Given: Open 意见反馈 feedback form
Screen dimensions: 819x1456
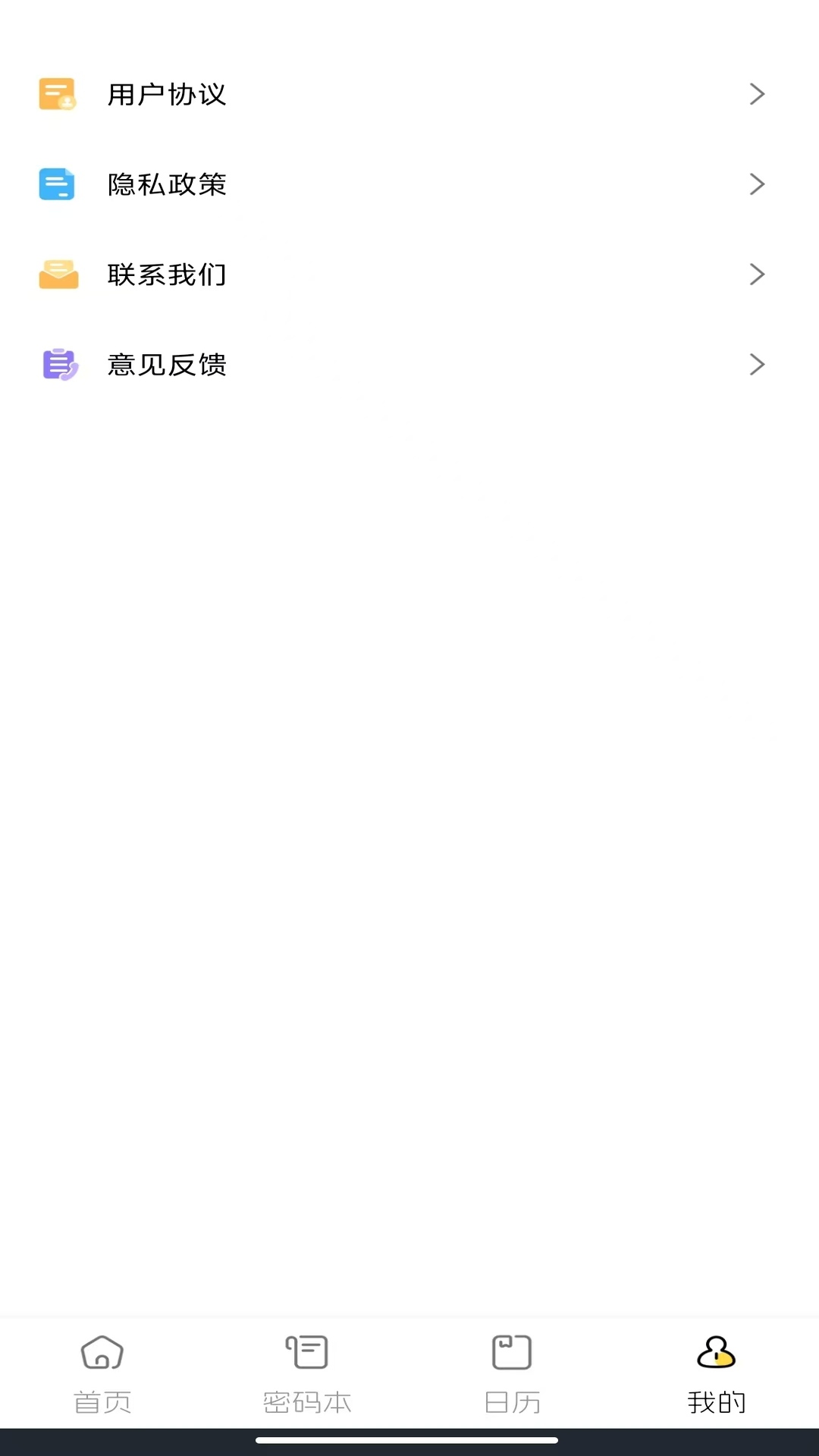Looking at the screenshot, I should coord(168,364).
